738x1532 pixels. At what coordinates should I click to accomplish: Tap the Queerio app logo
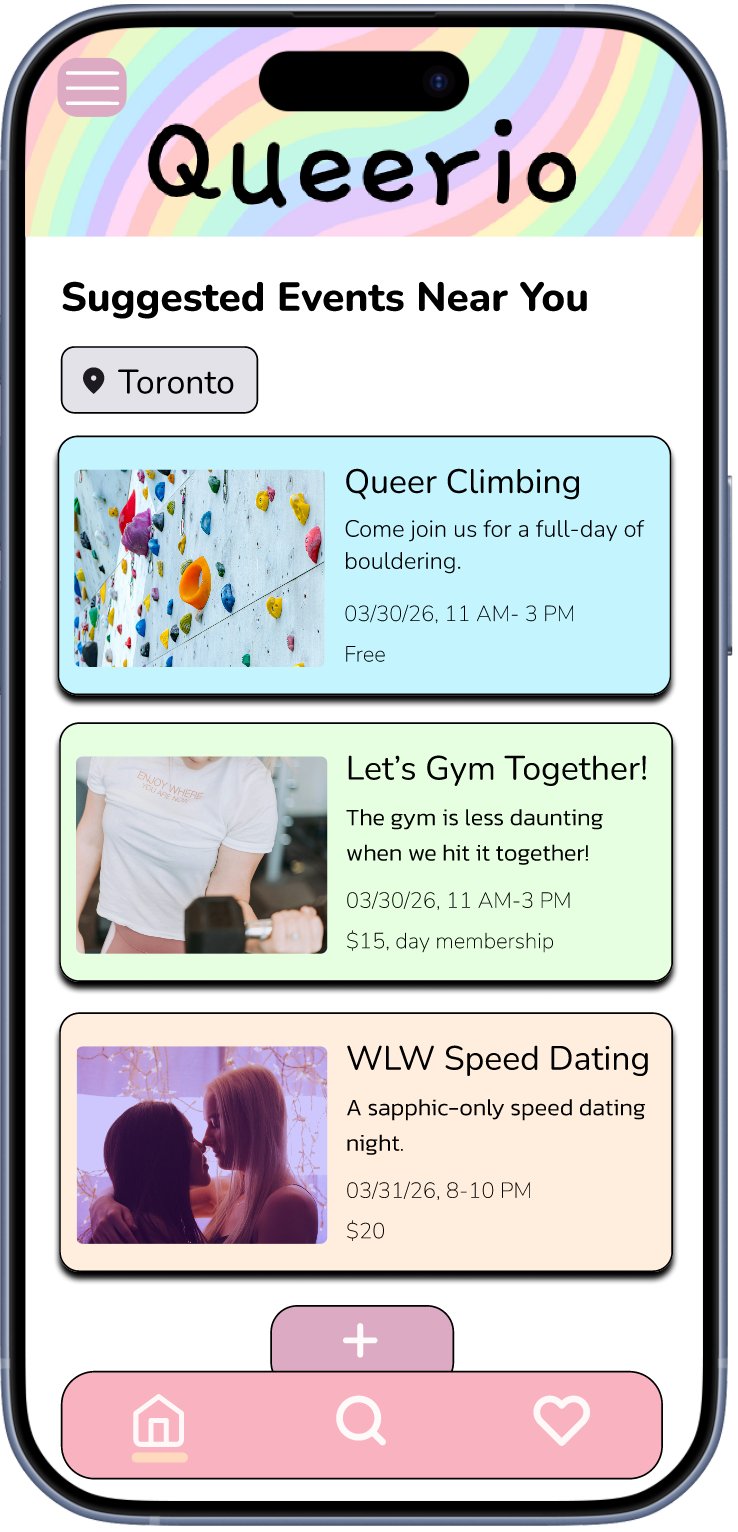click(363, 165)
